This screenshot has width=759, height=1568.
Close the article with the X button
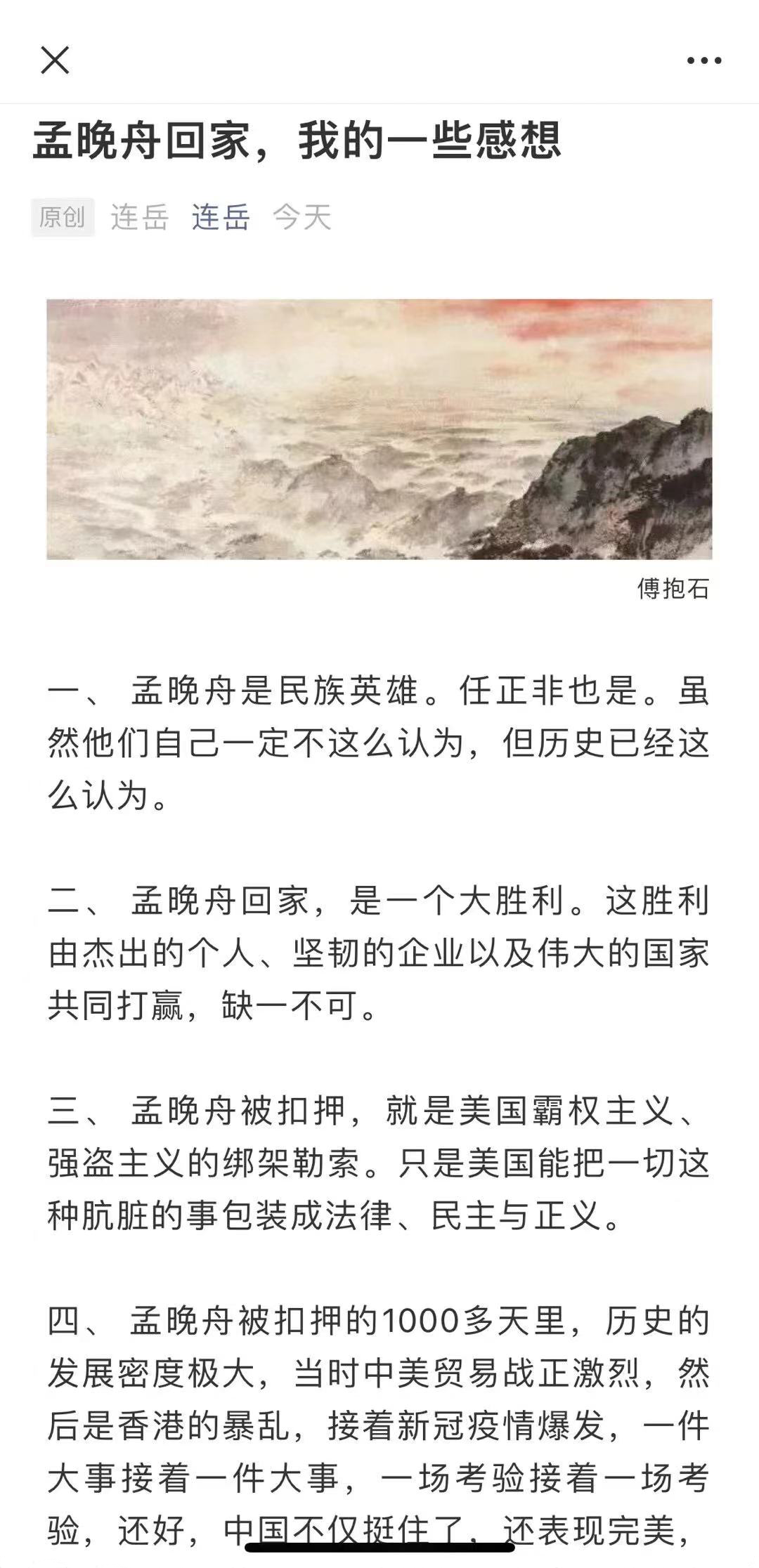tap(55, 60)
